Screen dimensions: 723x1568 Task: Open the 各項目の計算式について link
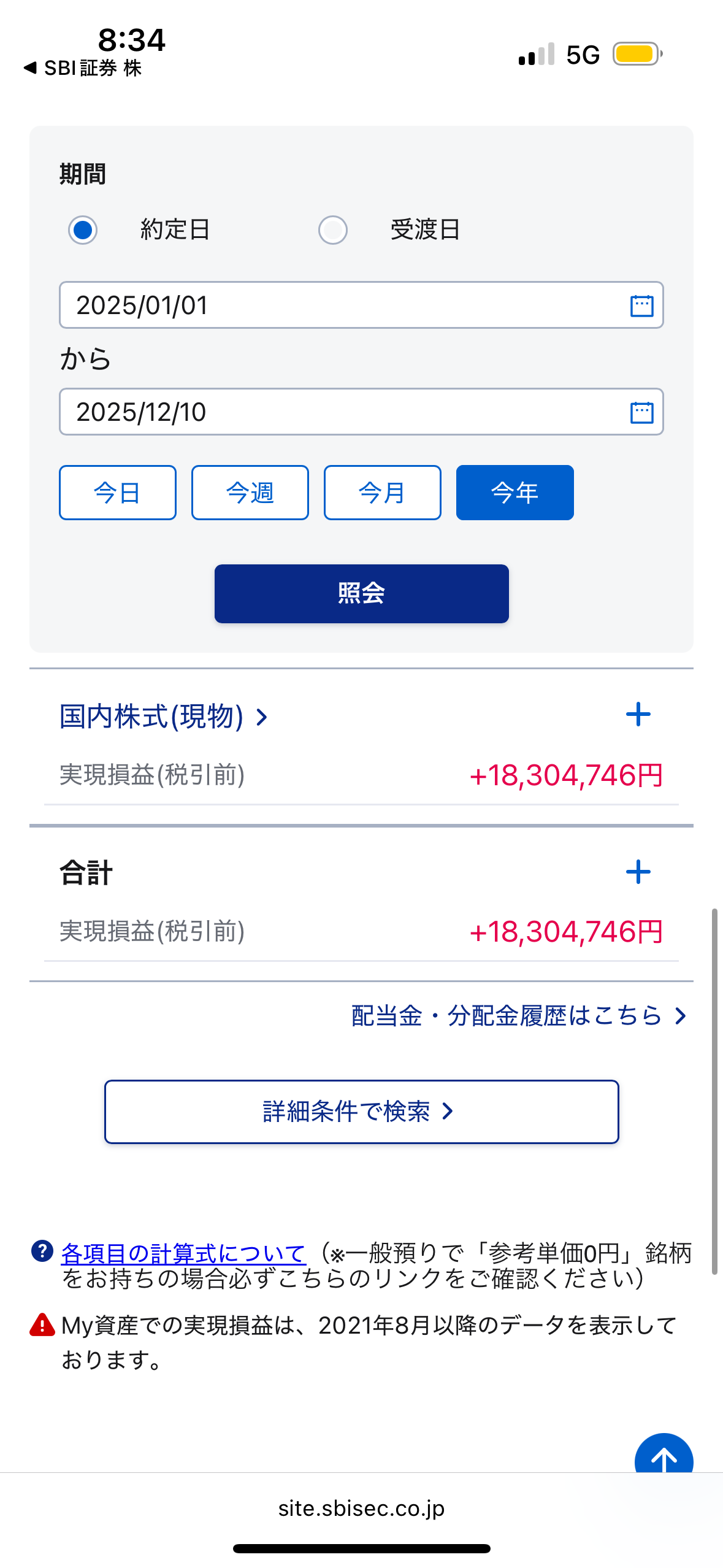pos(183,1253)
